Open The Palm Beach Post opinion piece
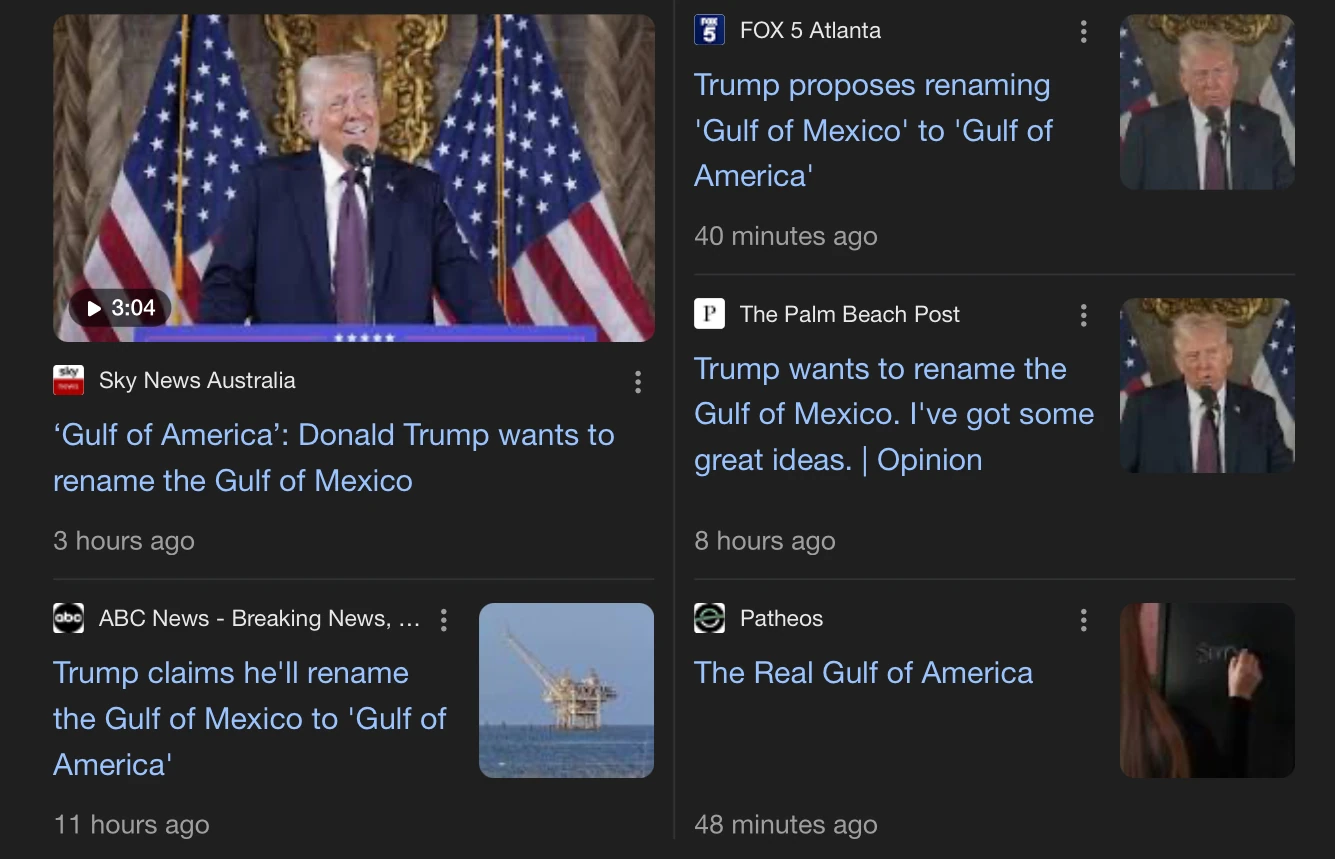Screen dimensions: 1335x859 click(x=893, y=414)
